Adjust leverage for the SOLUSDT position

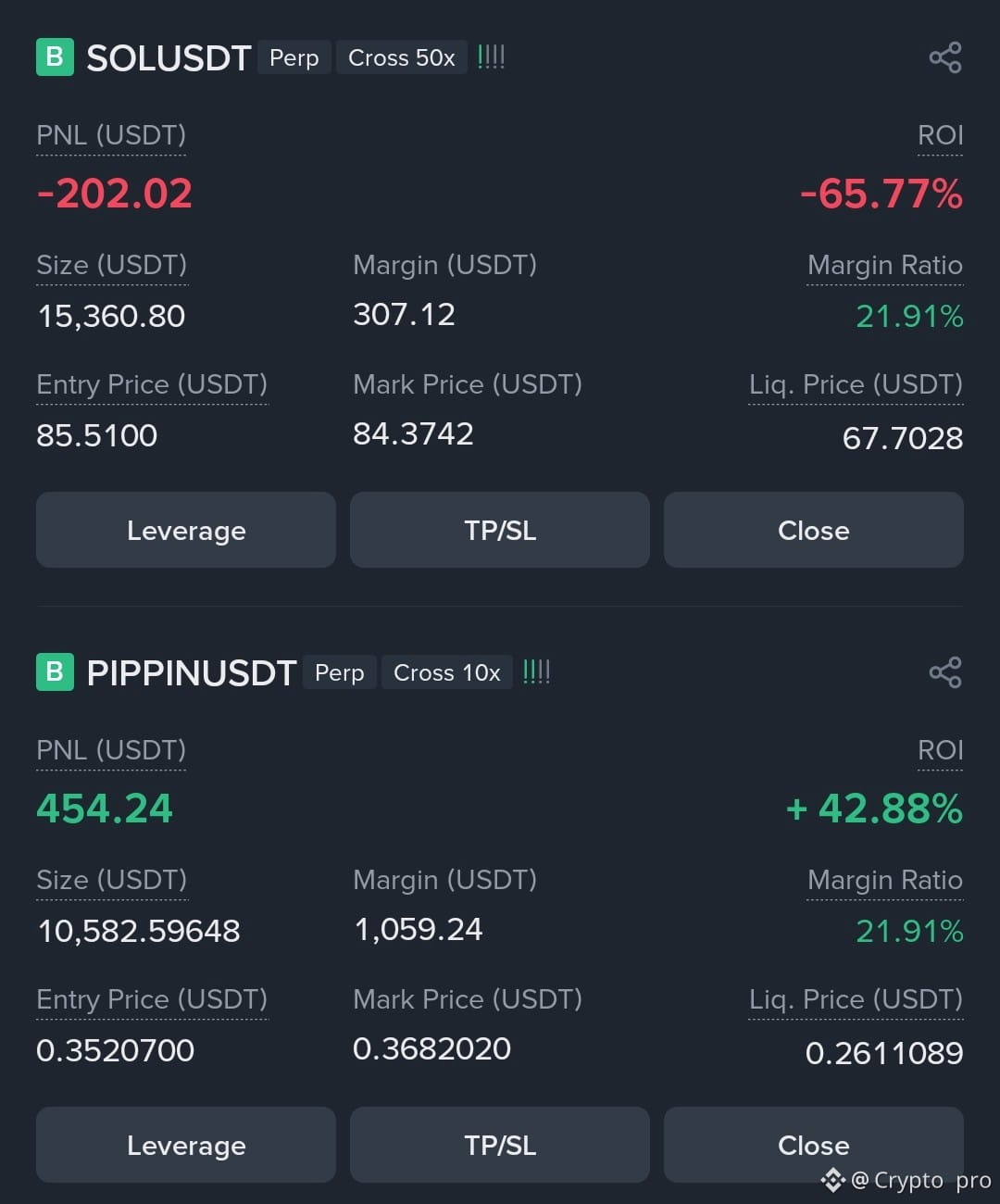186,530
